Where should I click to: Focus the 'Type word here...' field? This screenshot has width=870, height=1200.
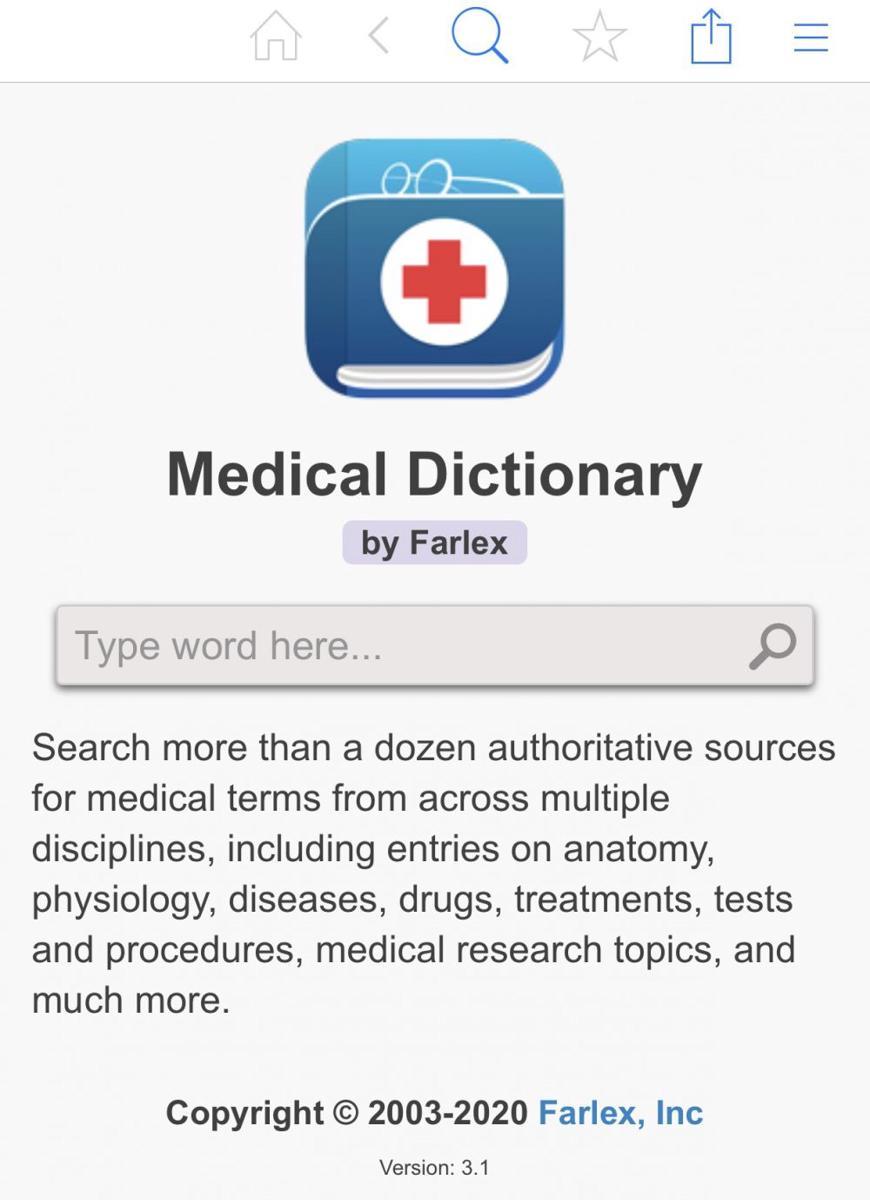400,646
